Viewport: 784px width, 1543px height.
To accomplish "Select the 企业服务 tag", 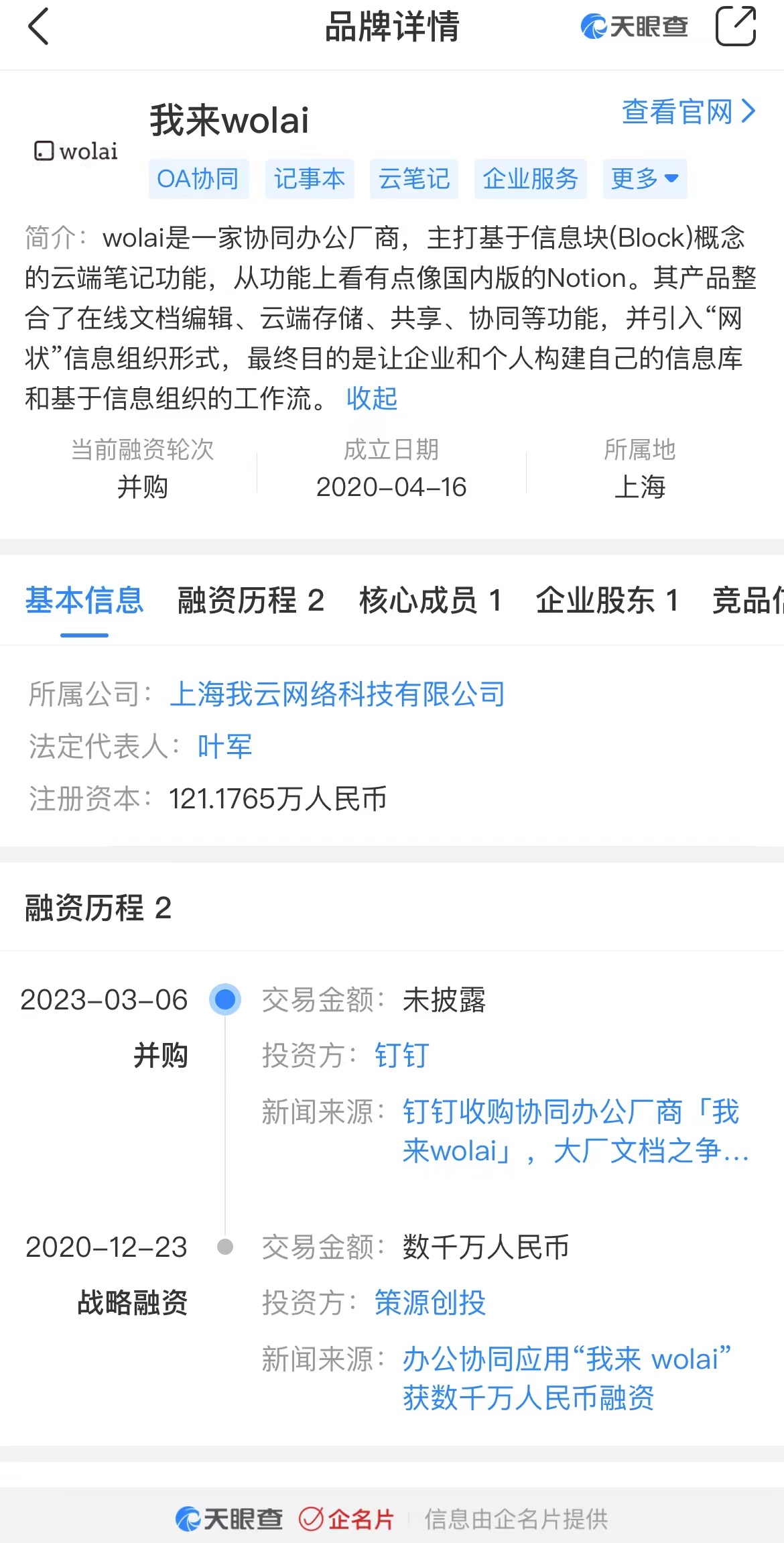I will point(530,179).
